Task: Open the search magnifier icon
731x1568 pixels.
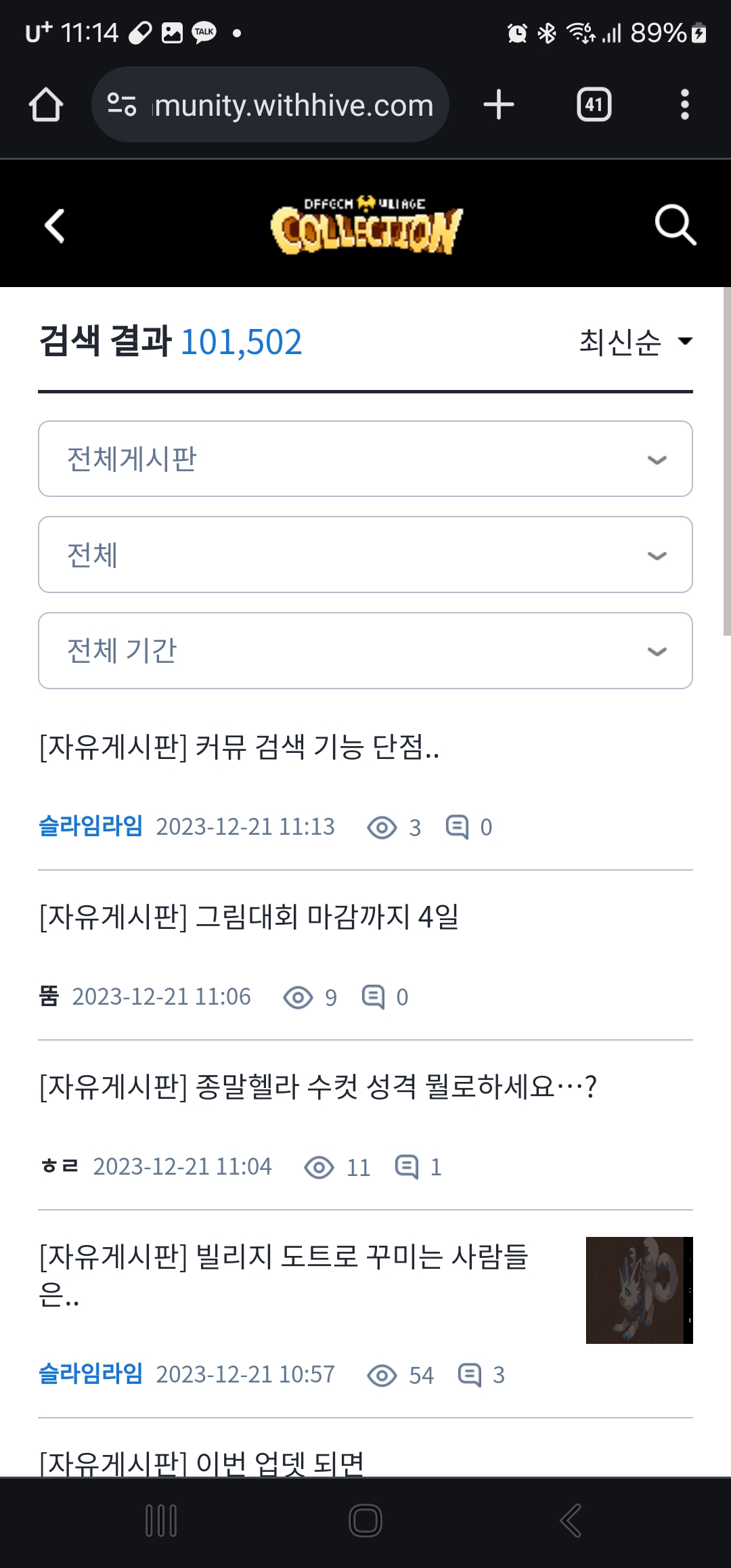Action: [x=675, y=225]
